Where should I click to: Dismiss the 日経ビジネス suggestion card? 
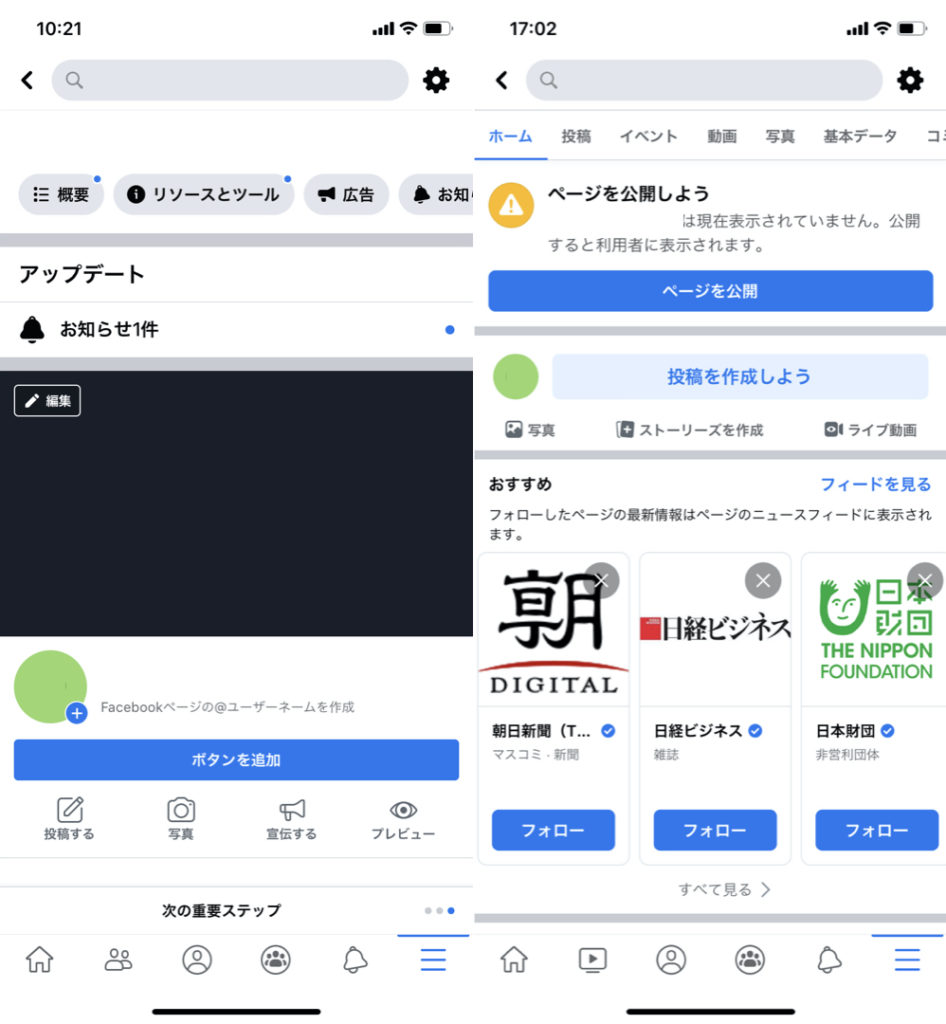click(x=763, y=580)
